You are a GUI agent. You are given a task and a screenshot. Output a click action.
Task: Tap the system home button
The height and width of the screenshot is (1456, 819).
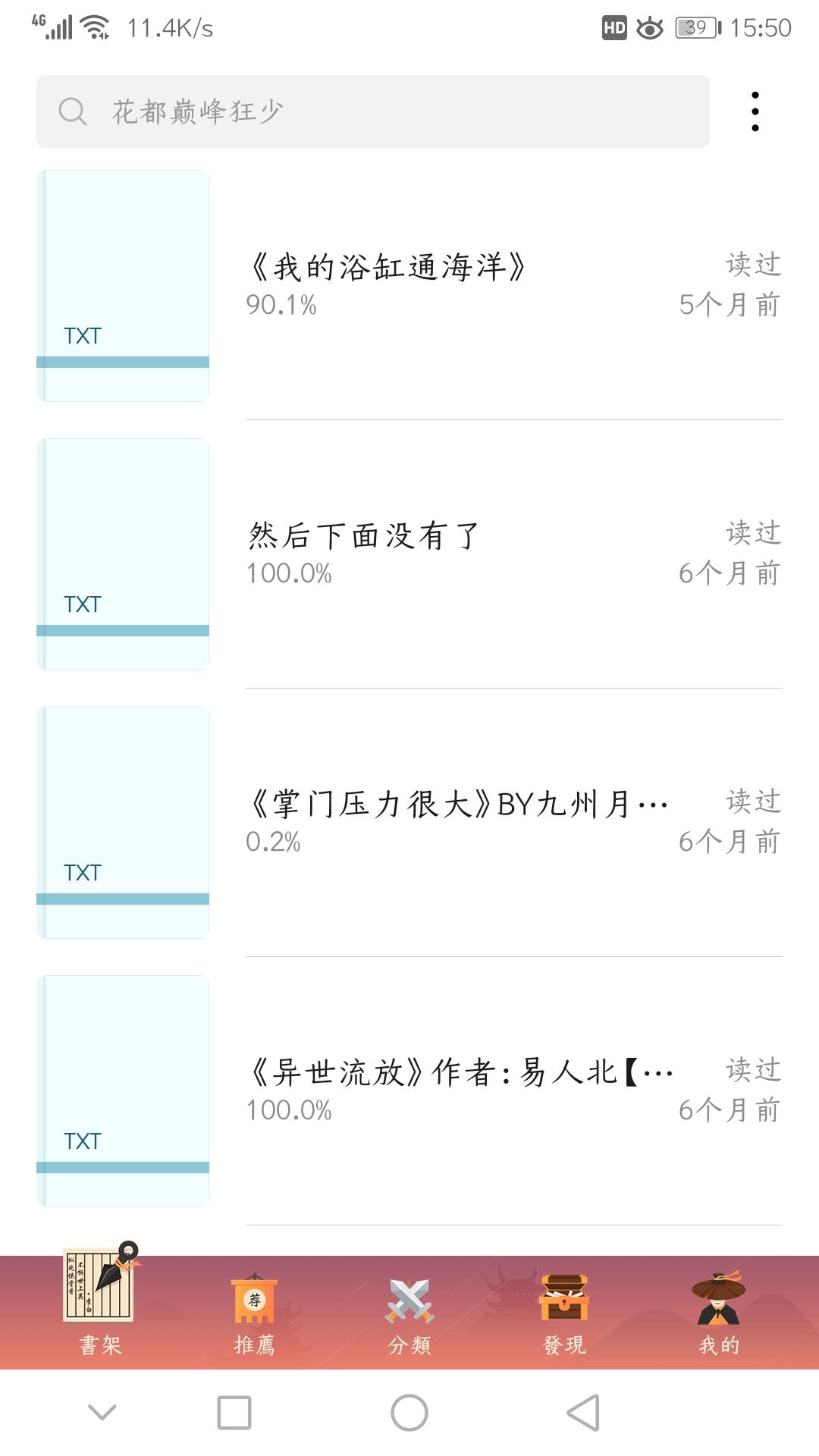(x=409, y=1413)
